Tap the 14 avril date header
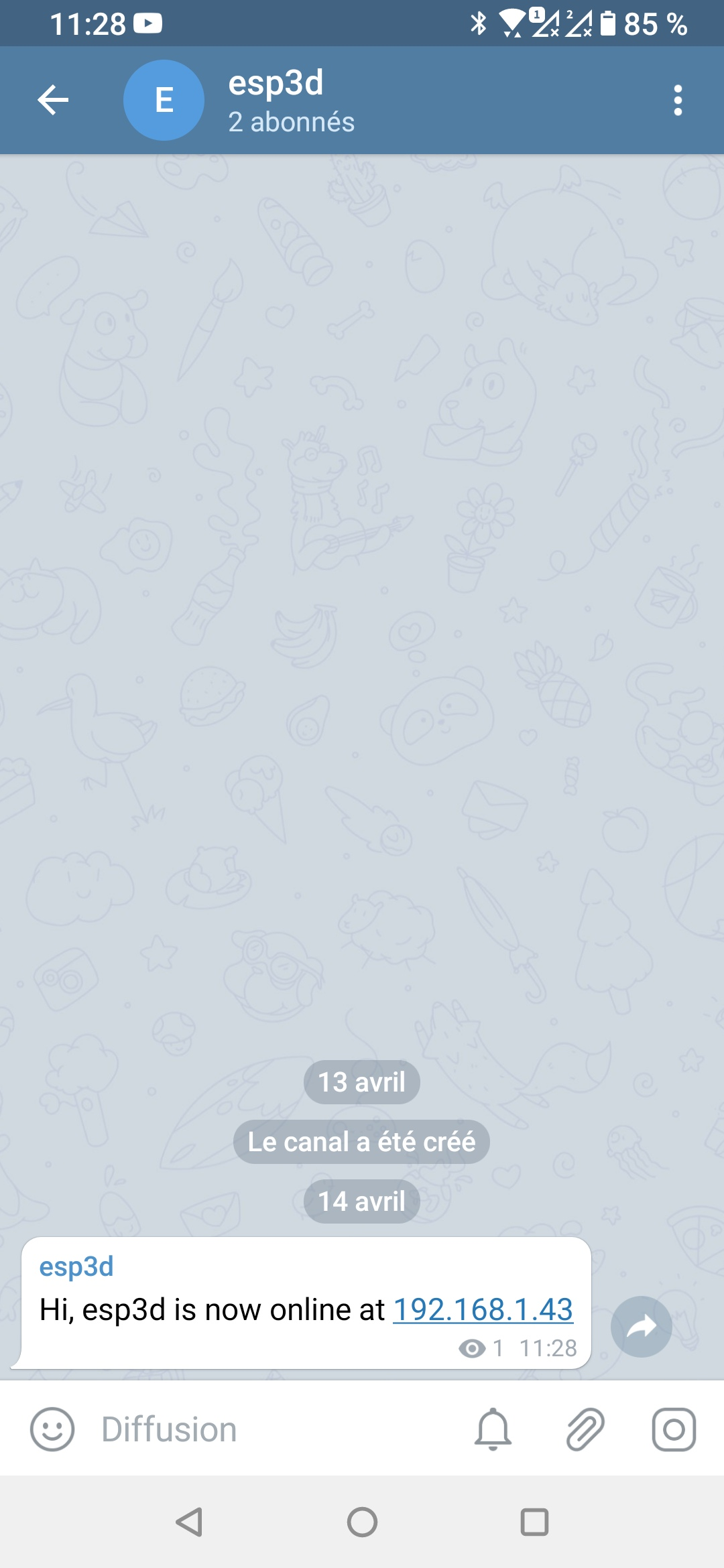Image resolution: width=724 pixels, height=1568 pixels. (361, 1201)
